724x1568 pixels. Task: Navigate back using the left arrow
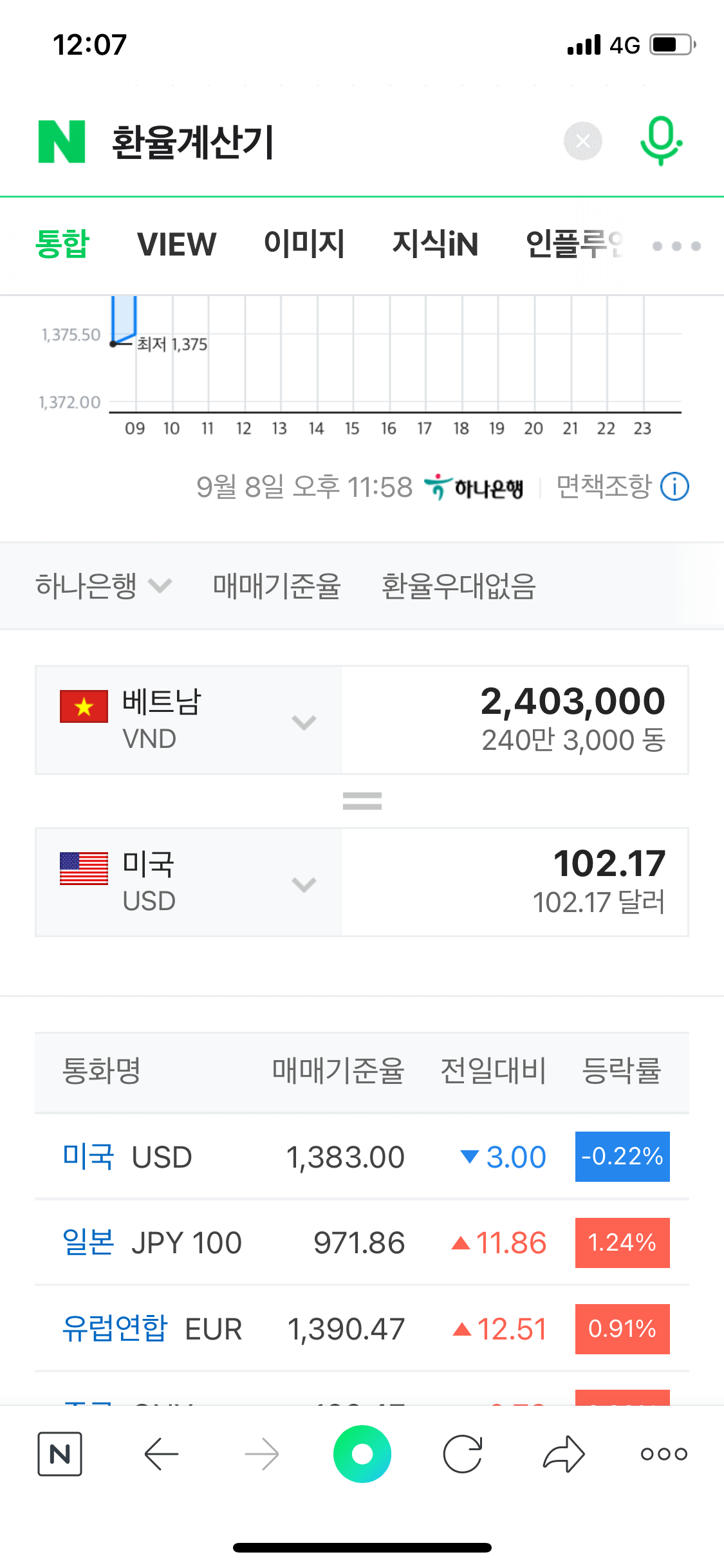[x=160, y=1453]
